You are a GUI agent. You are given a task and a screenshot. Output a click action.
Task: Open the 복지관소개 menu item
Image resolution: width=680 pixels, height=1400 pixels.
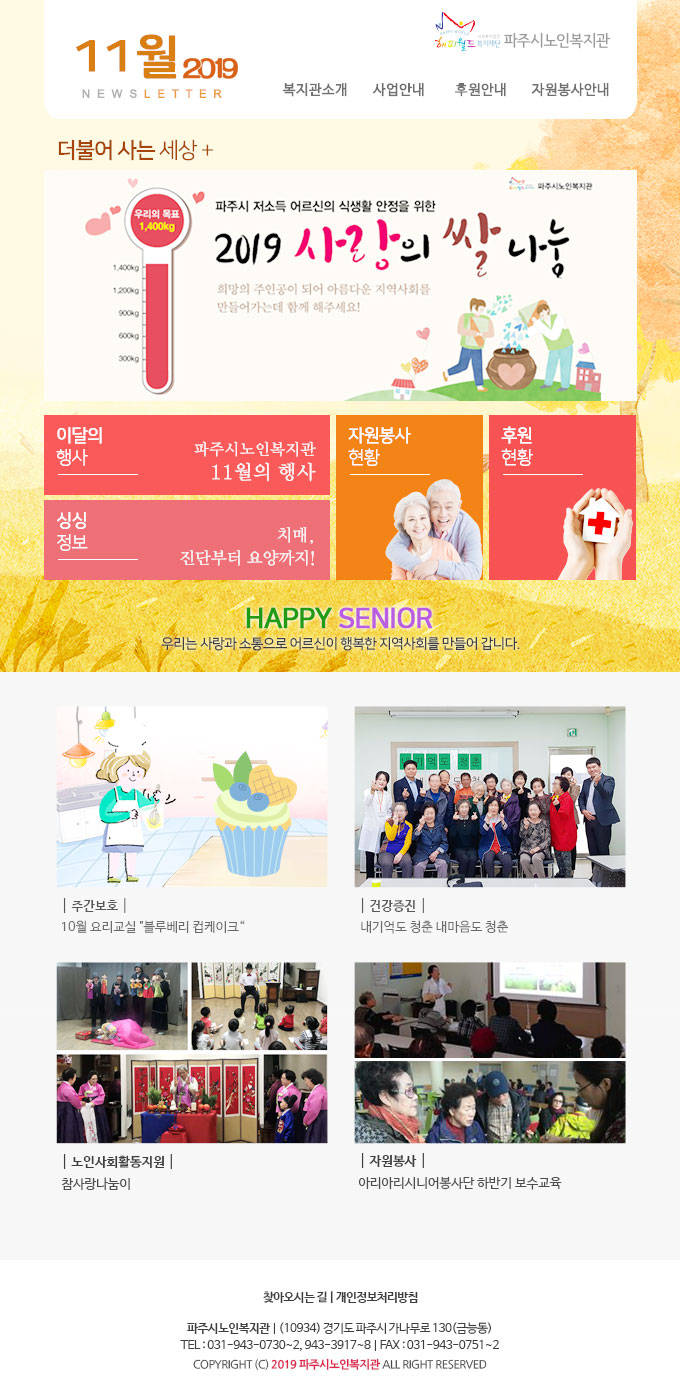coord(315,89)
